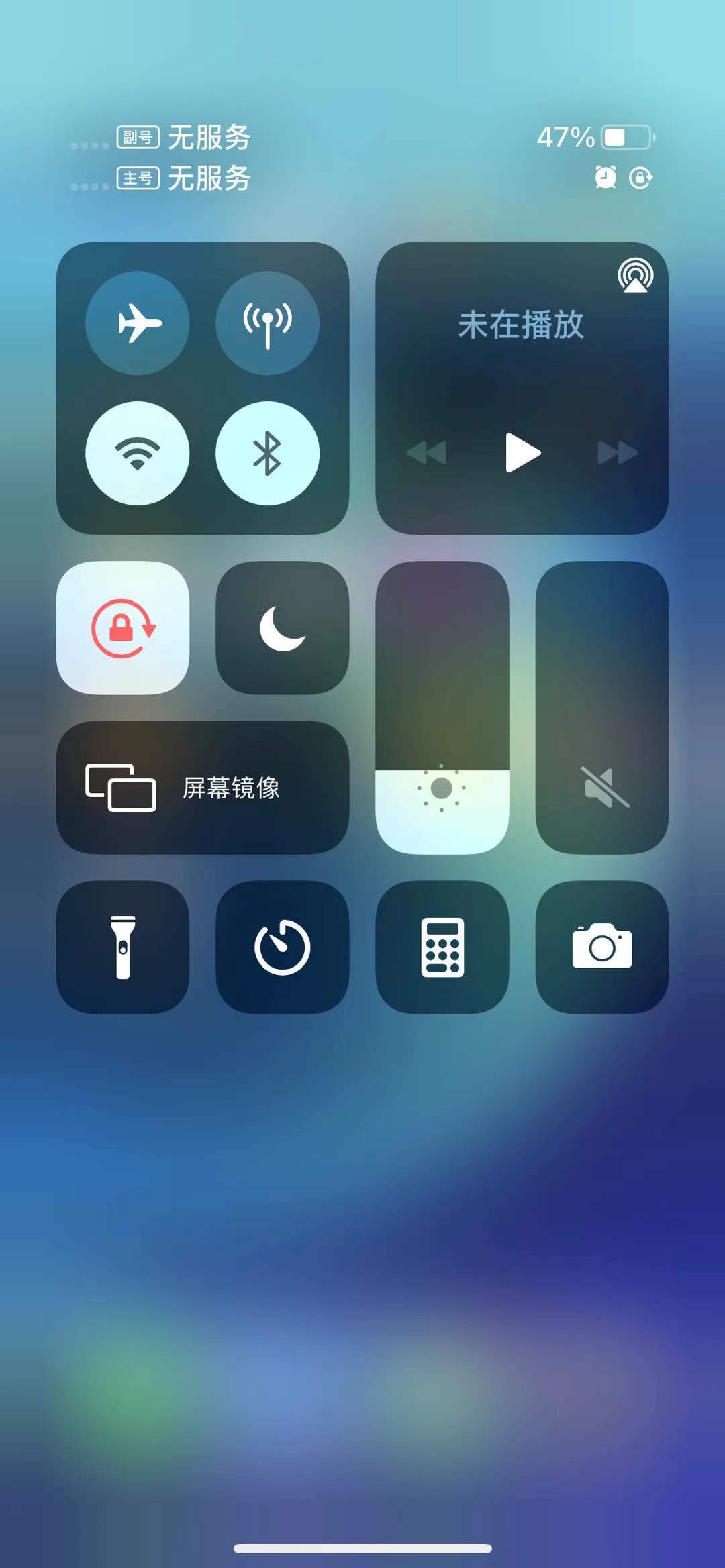This screenshot has height=1568, width=725.
Task: Open AirPlay audio output options
Action: tap(635, 275)
